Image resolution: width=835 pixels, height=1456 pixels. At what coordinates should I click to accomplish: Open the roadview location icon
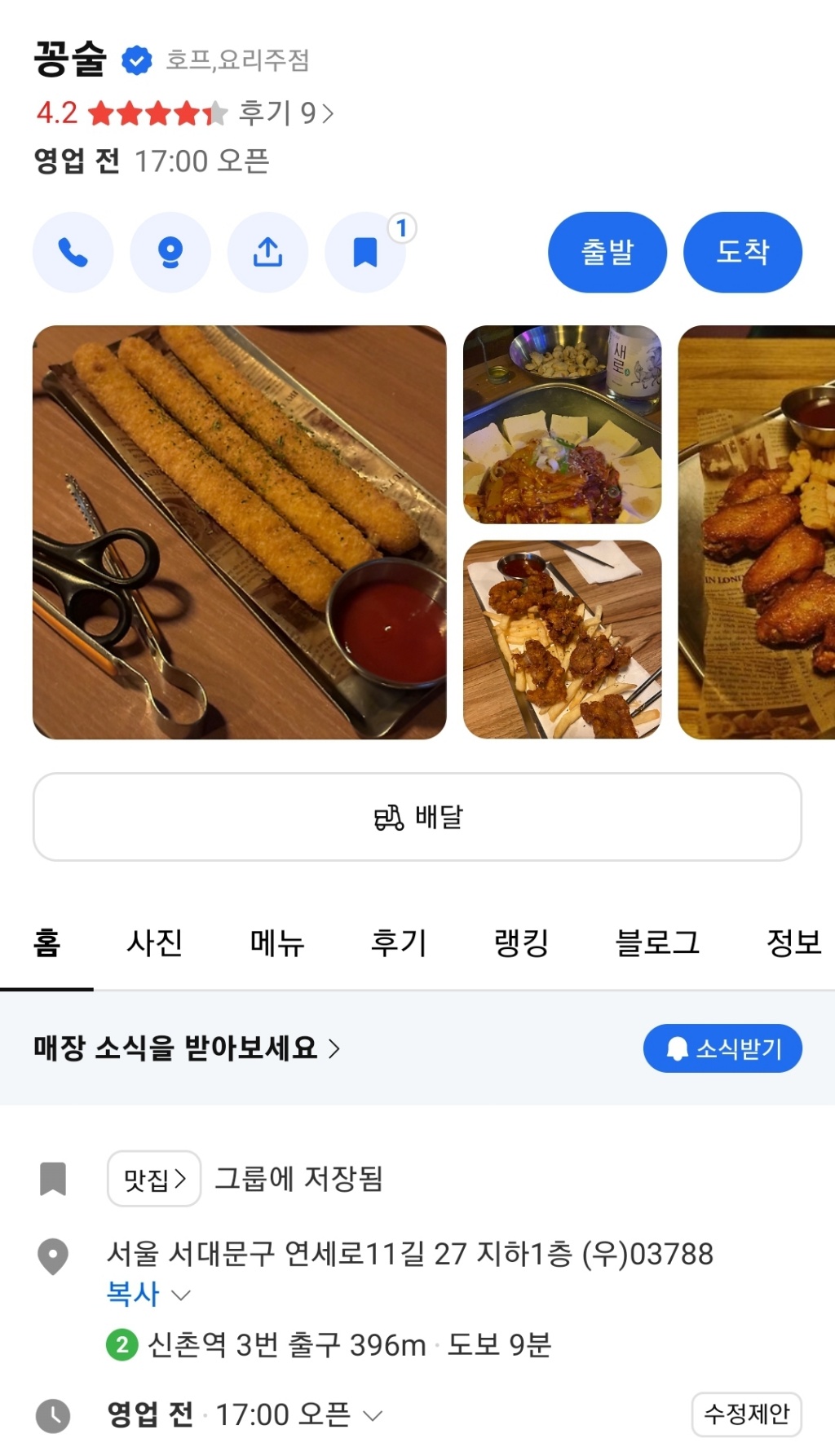click(170, 253)
